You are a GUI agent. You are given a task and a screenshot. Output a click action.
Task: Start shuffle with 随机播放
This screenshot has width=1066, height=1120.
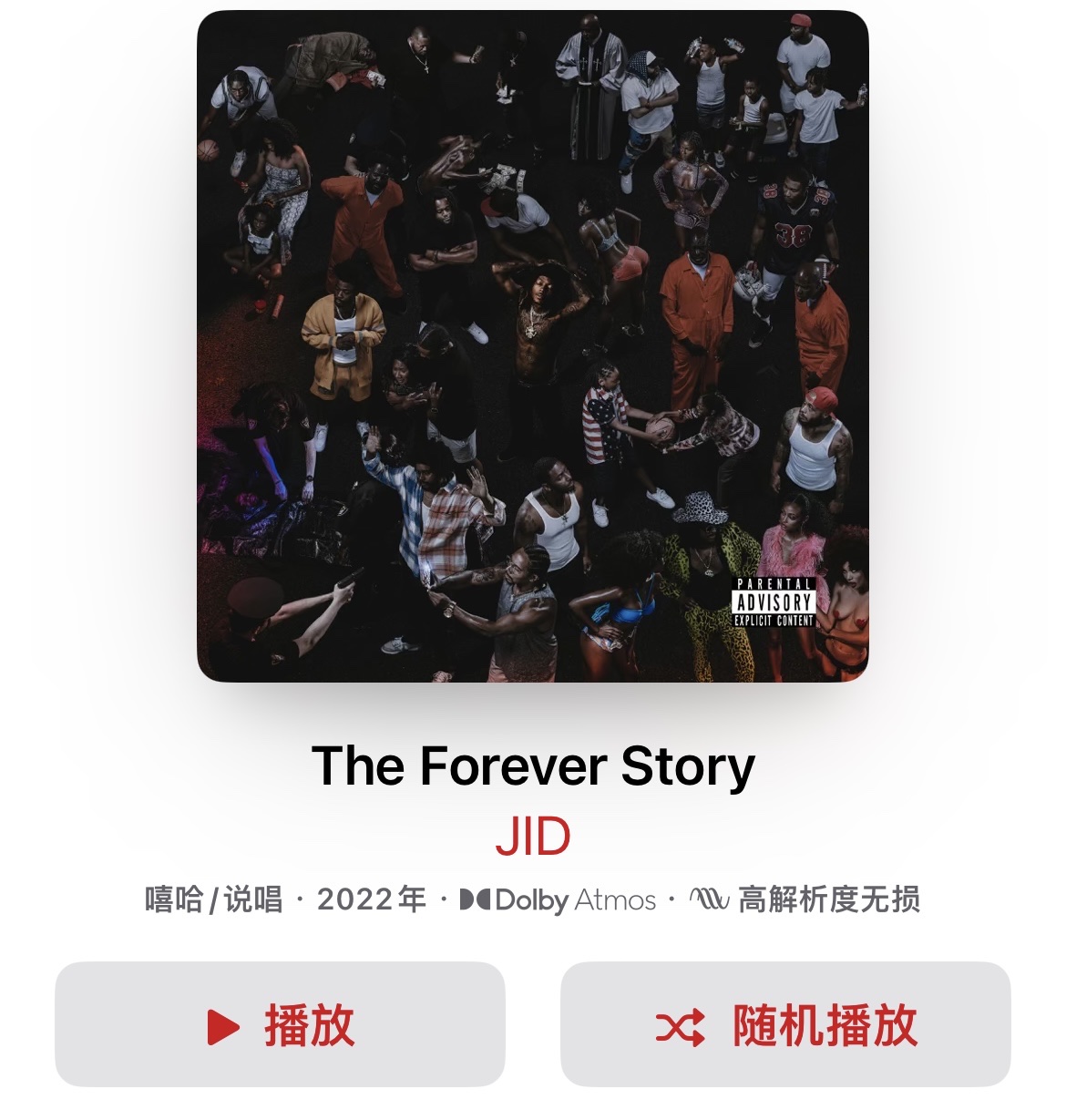785,1024
